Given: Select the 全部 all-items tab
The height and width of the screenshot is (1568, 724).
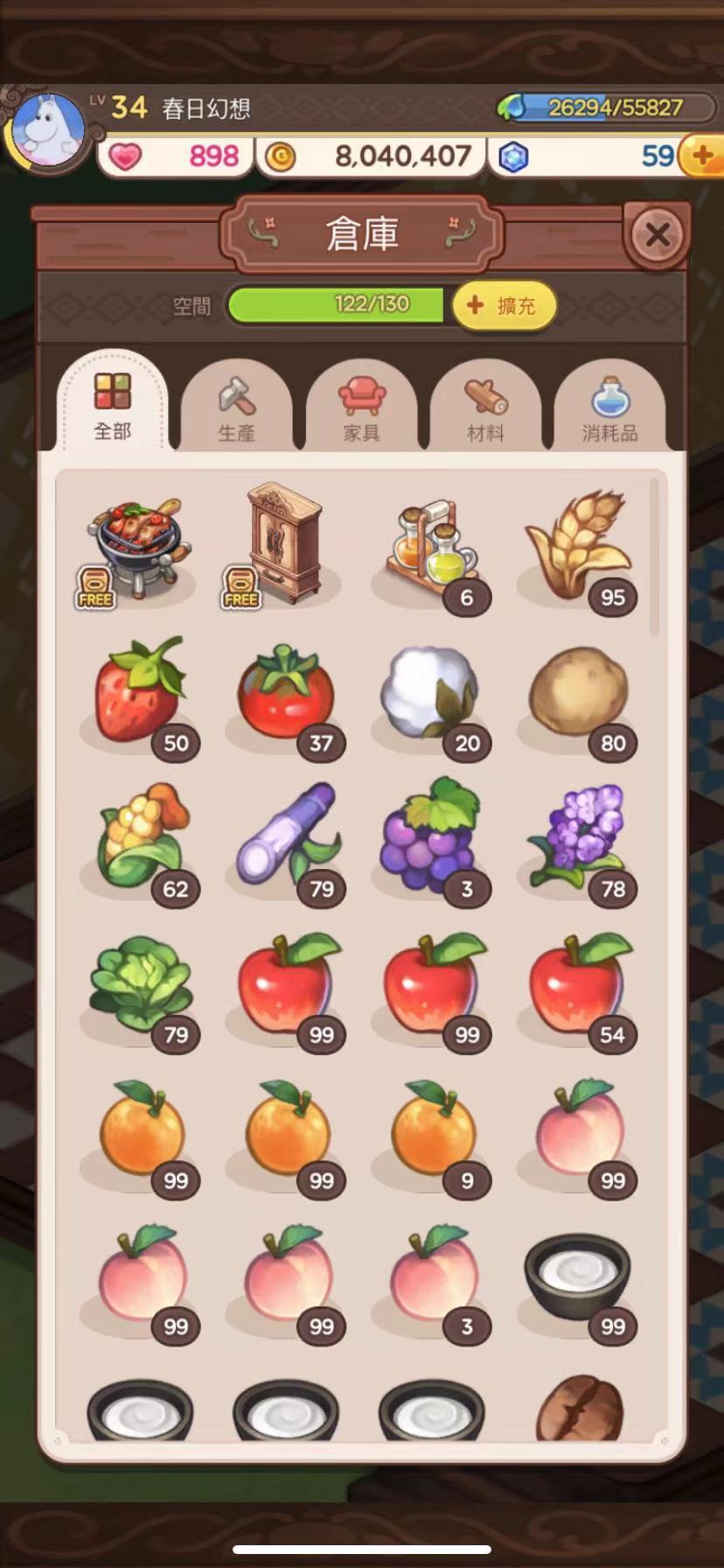Looking at the screenshot, I should (113, 406).
